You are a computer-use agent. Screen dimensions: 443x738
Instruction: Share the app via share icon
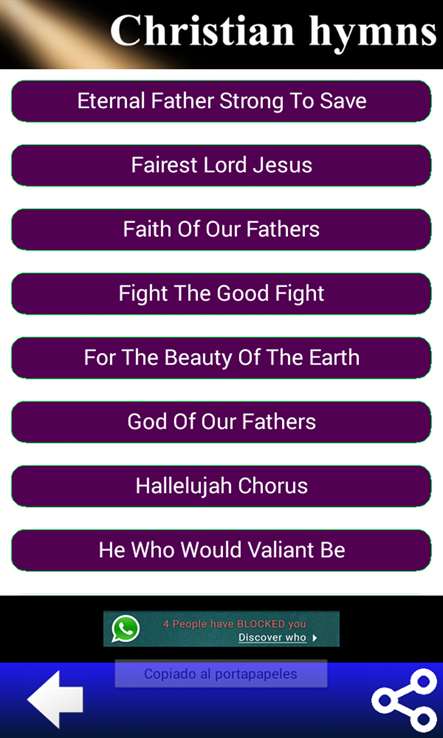[404, 700]
